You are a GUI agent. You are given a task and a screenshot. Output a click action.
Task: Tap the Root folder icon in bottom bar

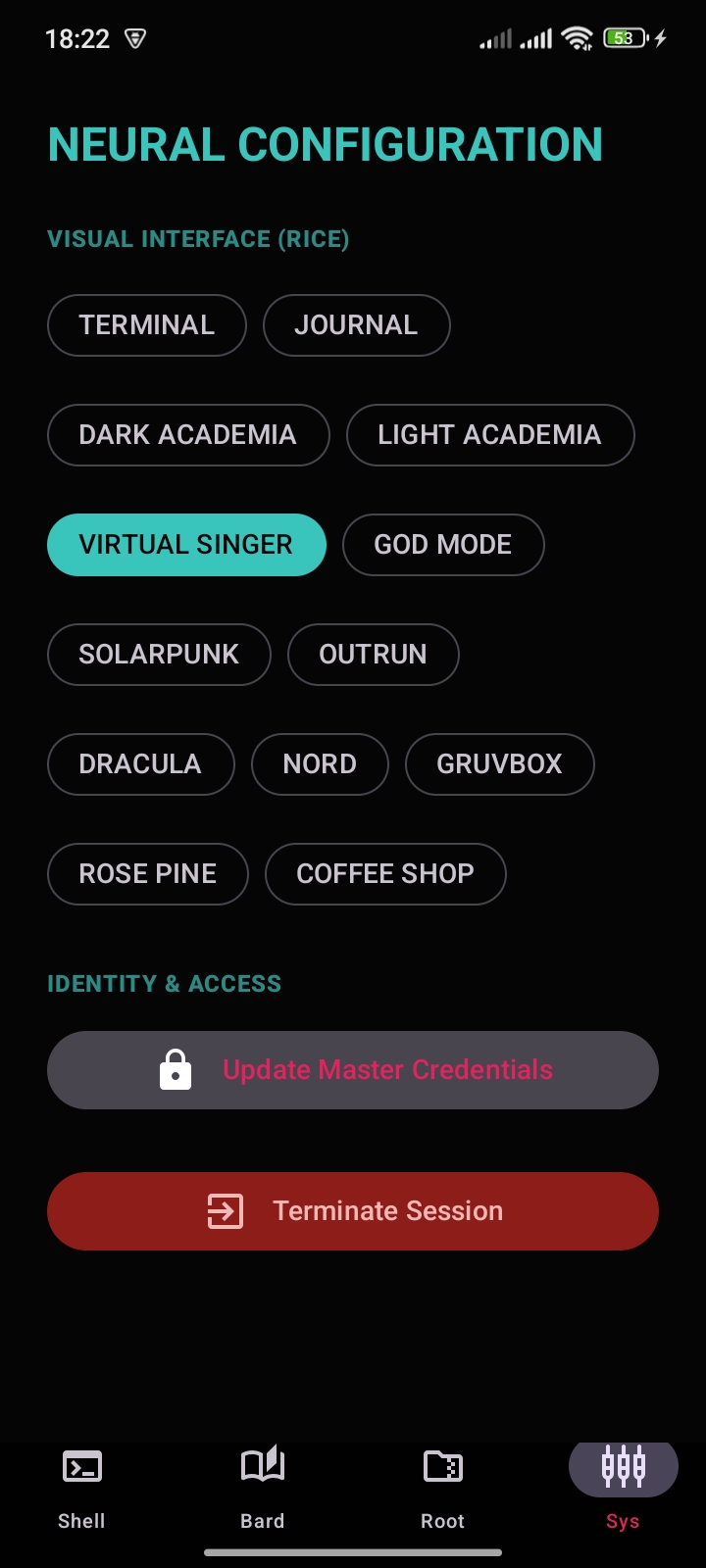[x=442, y=1466]
